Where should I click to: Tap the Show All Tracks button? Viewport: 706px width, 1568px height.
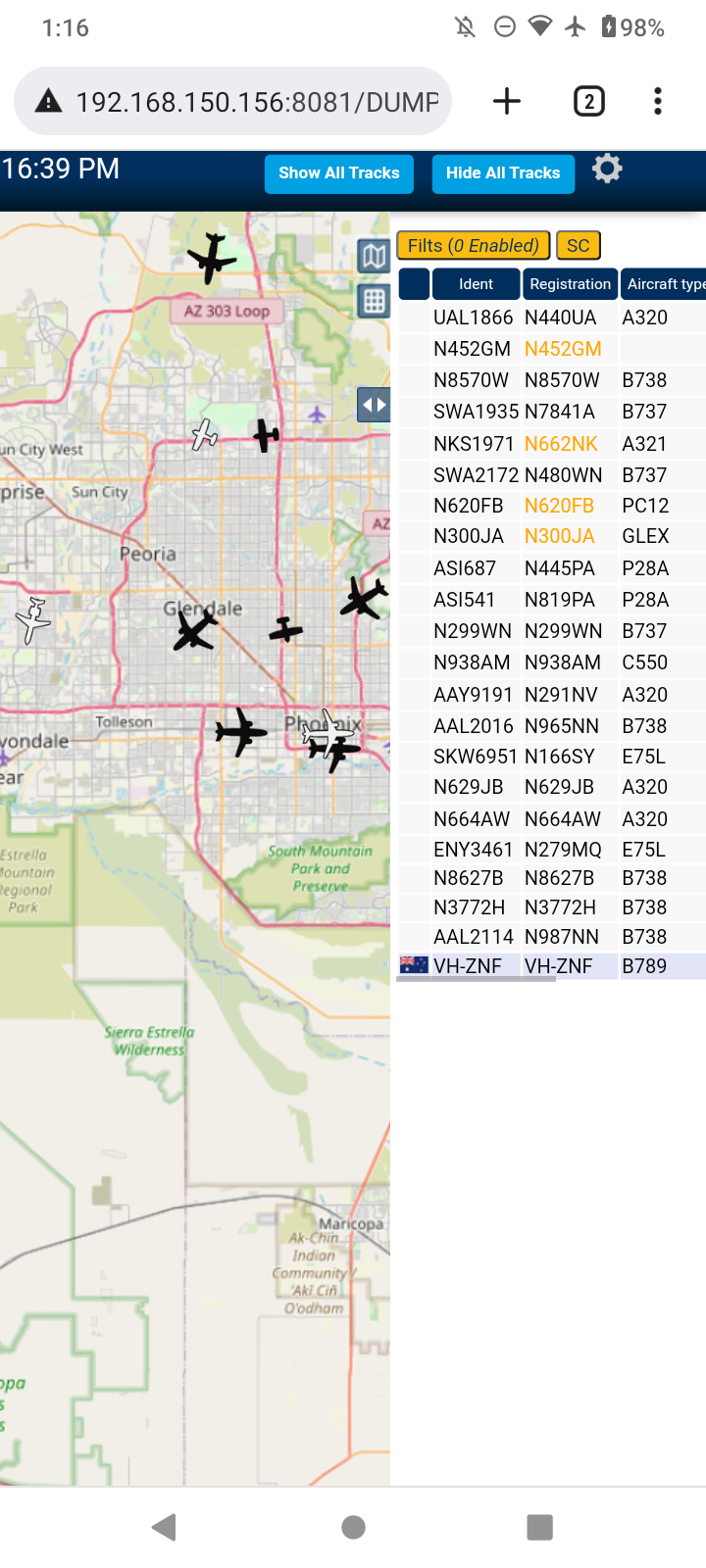pos(338,173)
